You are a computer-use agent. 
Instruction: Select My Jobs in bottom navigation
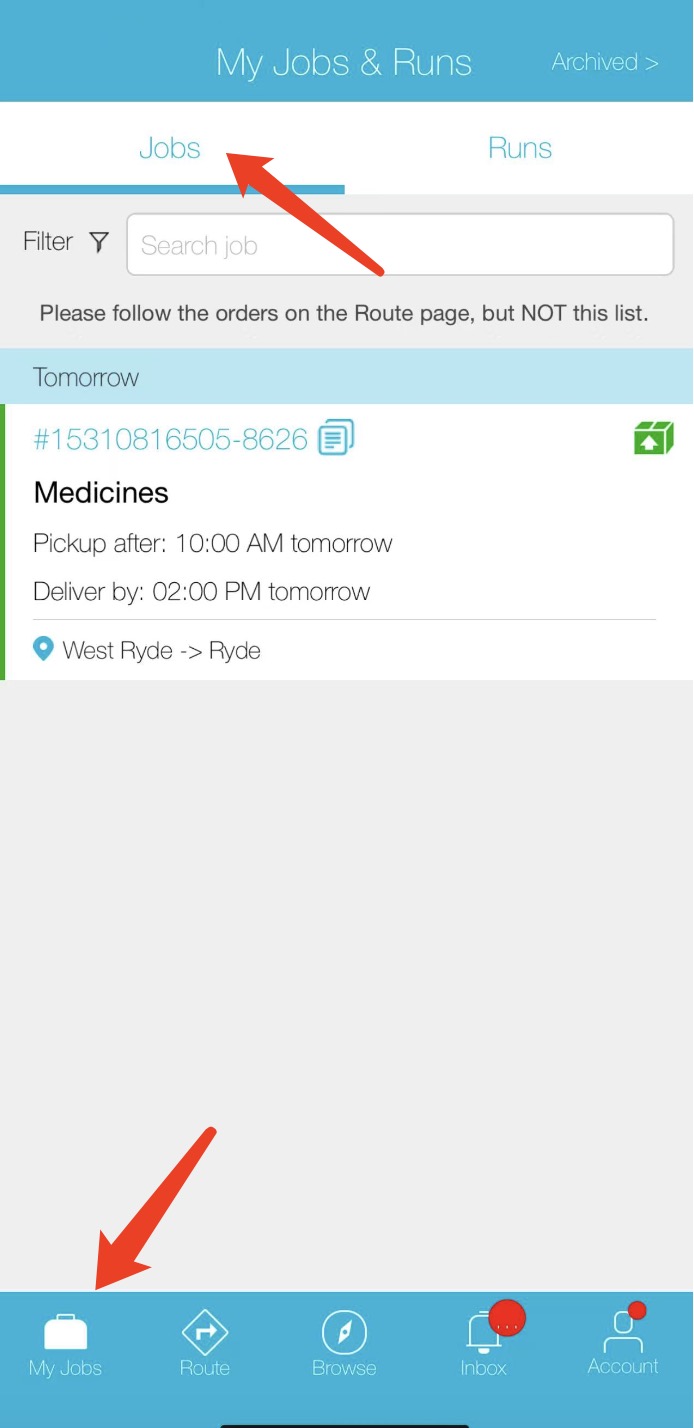[x=66, y=1345]
